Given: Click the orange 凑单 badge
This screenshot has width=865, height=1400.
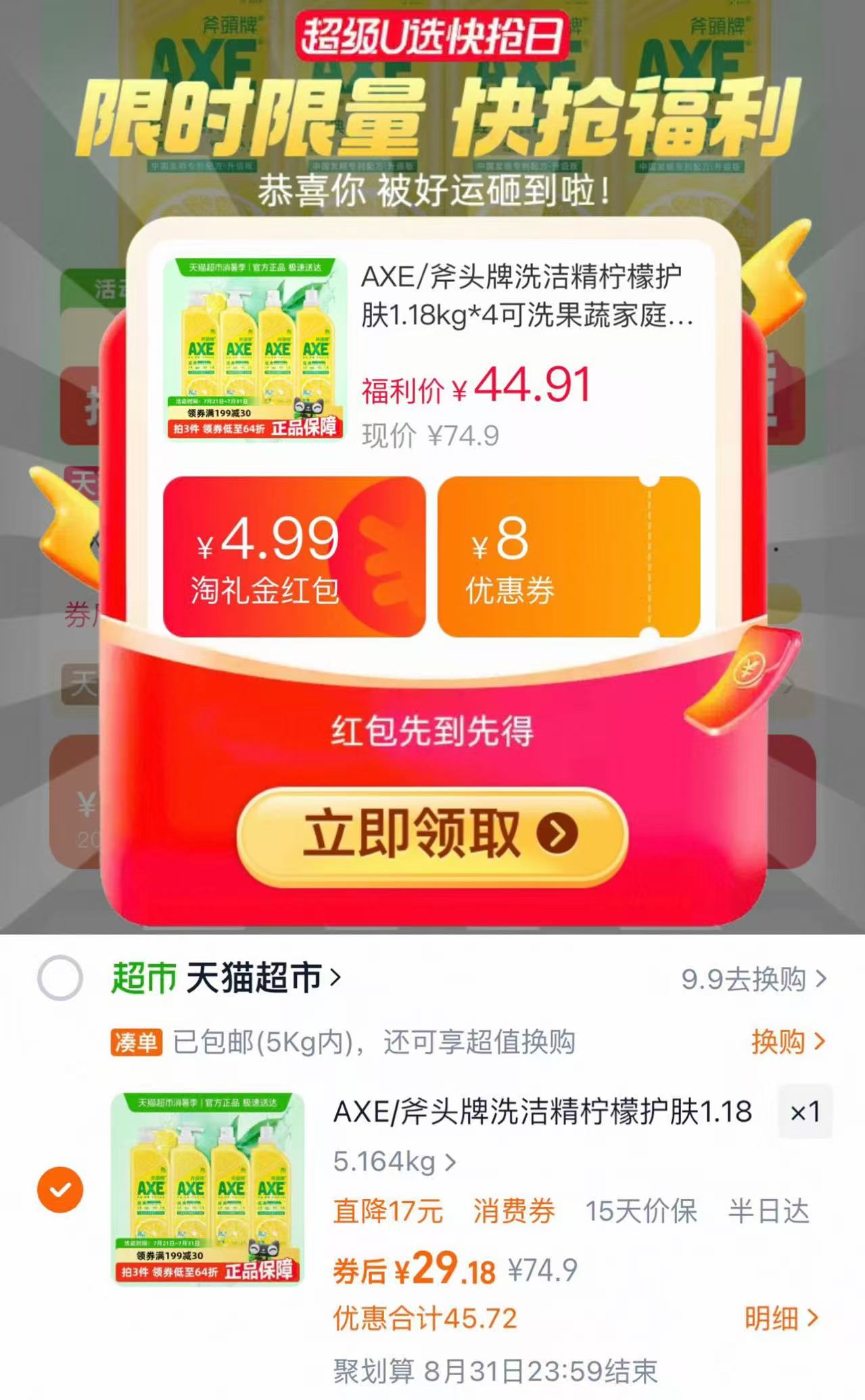Looking at the screenshot, I should (137, 1042).
